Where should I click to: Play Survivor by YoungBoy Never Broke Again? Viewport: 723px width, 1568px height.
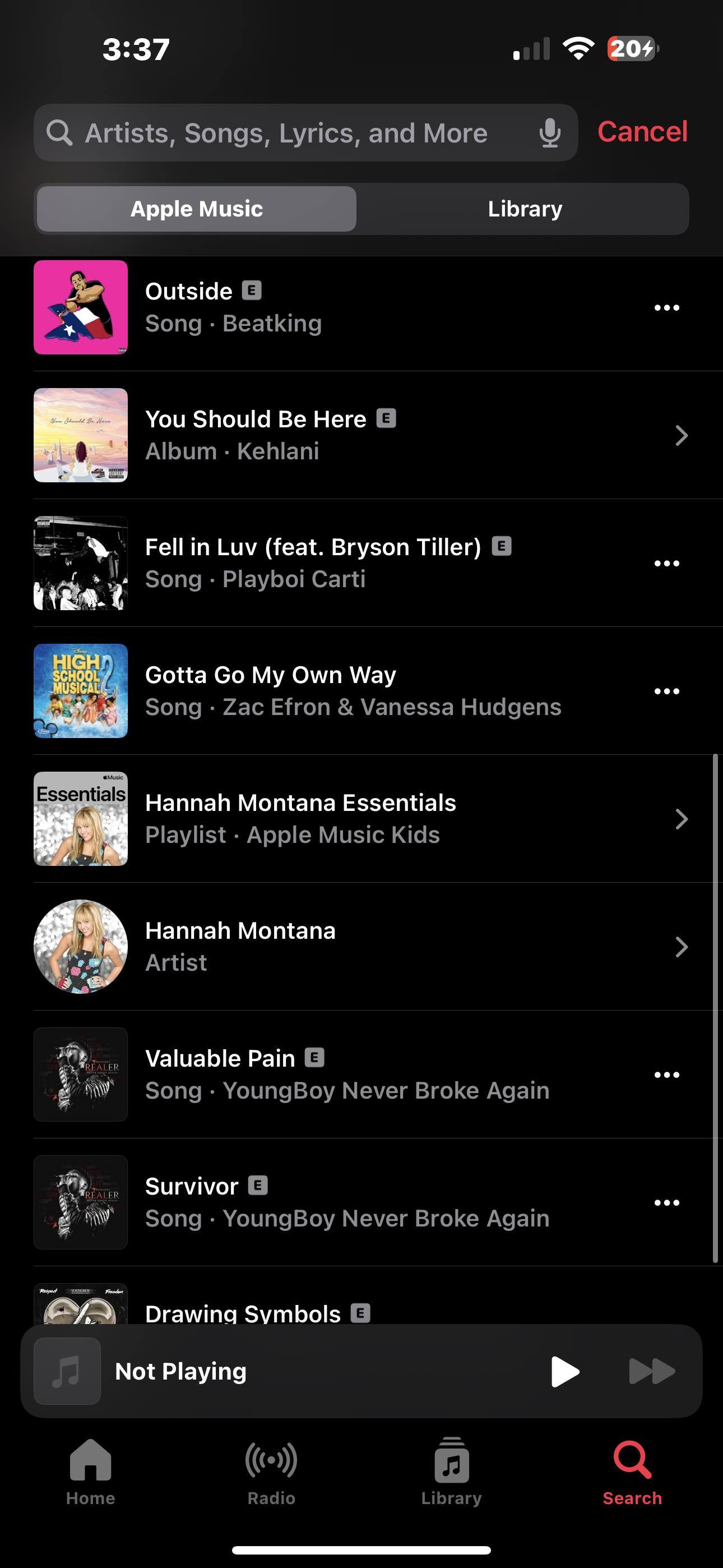[347, 1202]
